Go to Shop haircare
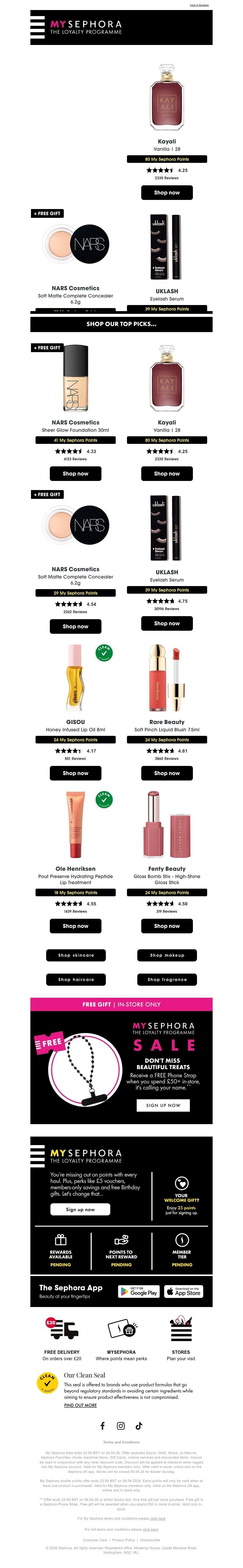 point(76,980)
